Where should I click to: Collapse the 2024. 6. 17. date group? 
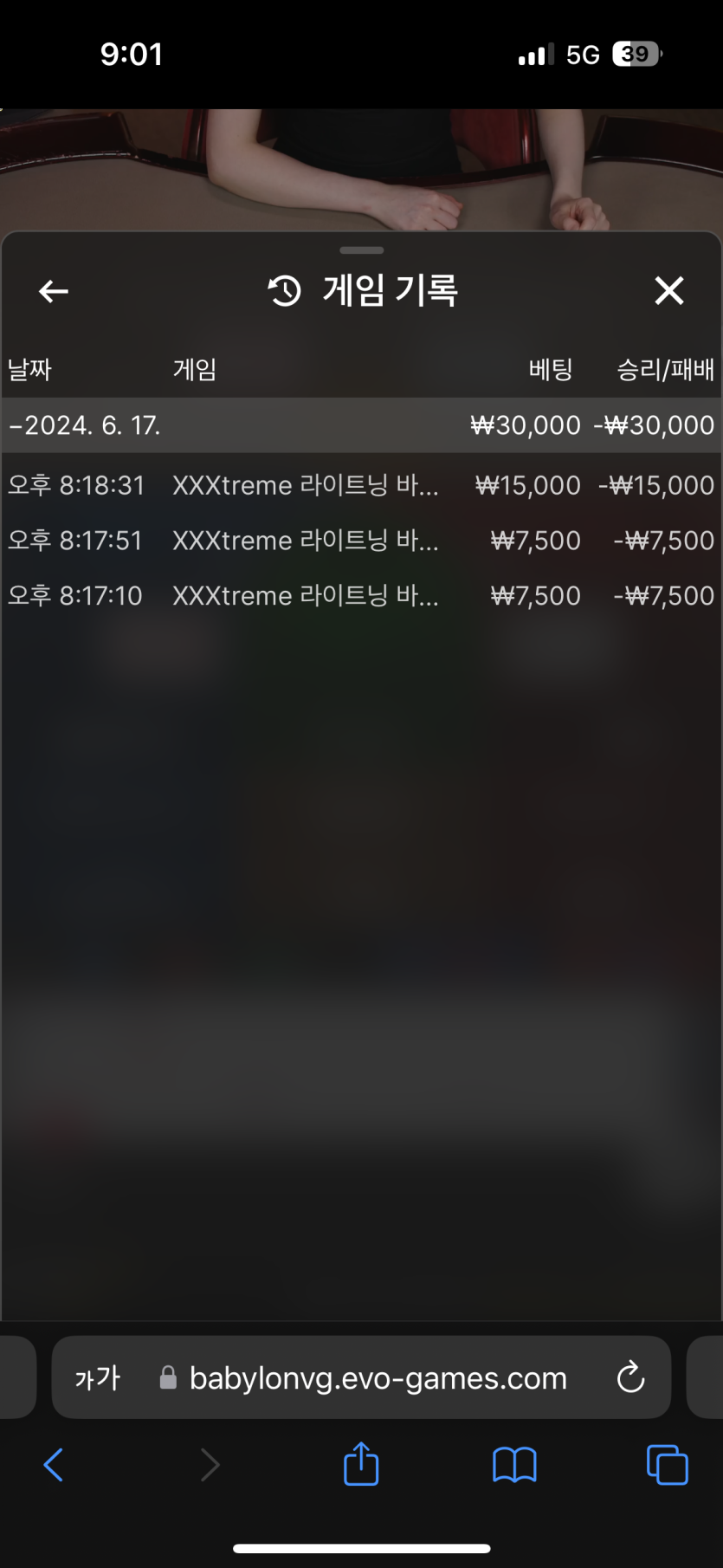coord(84,425)
